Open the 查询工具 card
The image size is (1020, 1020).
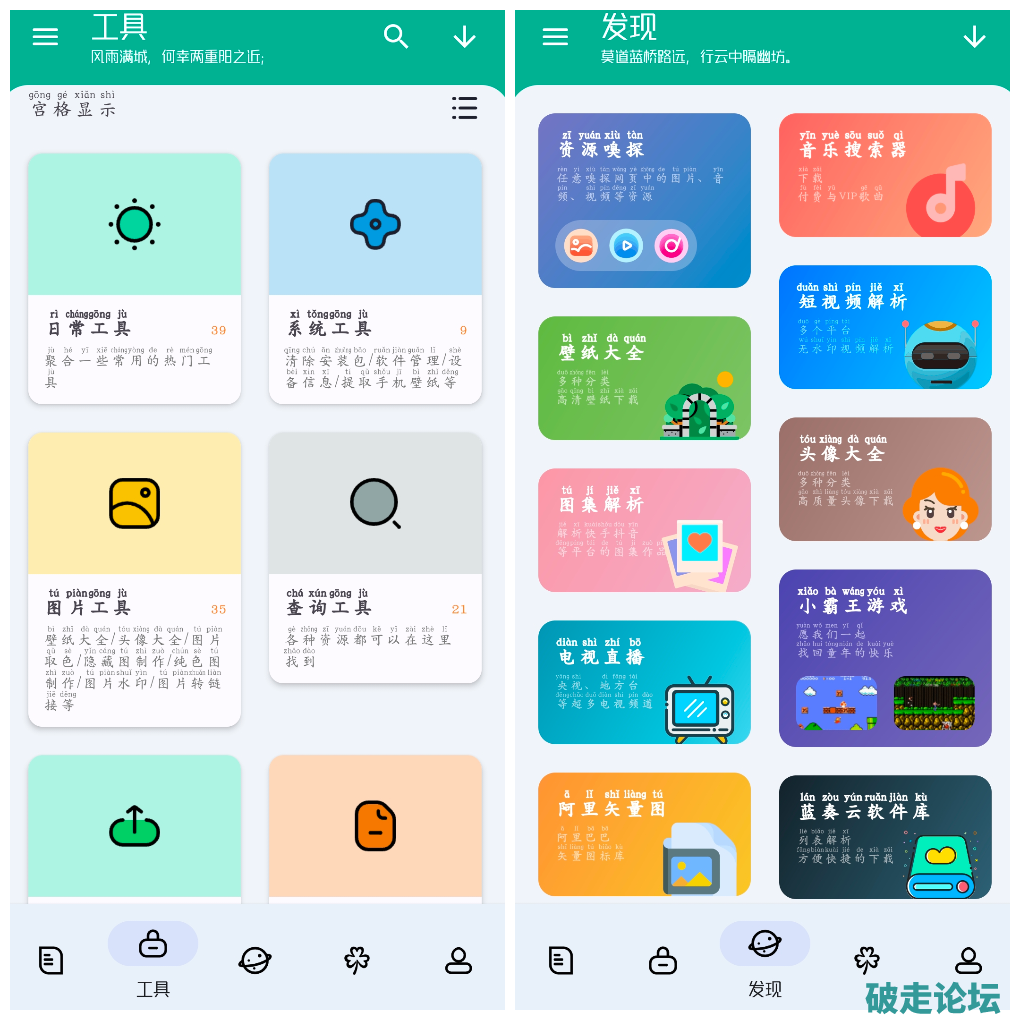(375, 557)
